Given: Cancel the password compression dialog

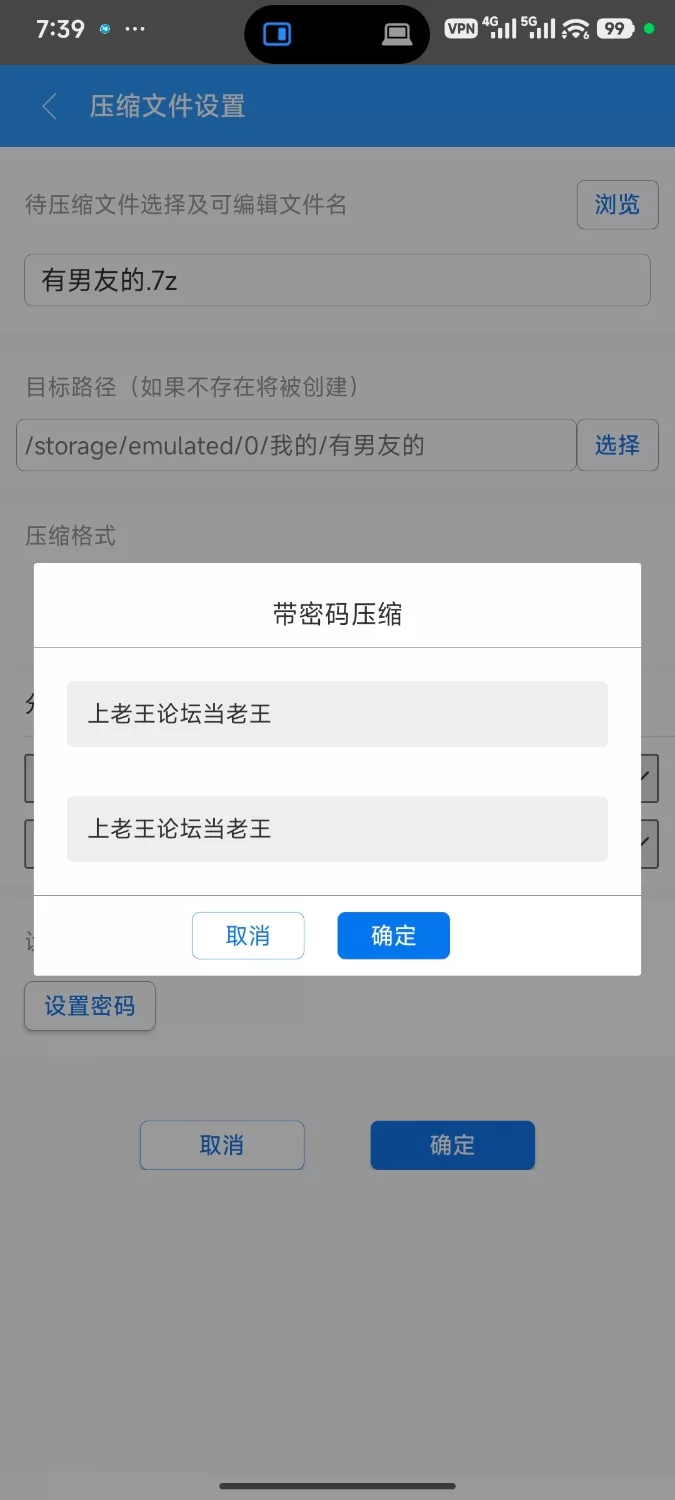Looking at the screenshot, I should pyautogui.click(x=248, y=936).
